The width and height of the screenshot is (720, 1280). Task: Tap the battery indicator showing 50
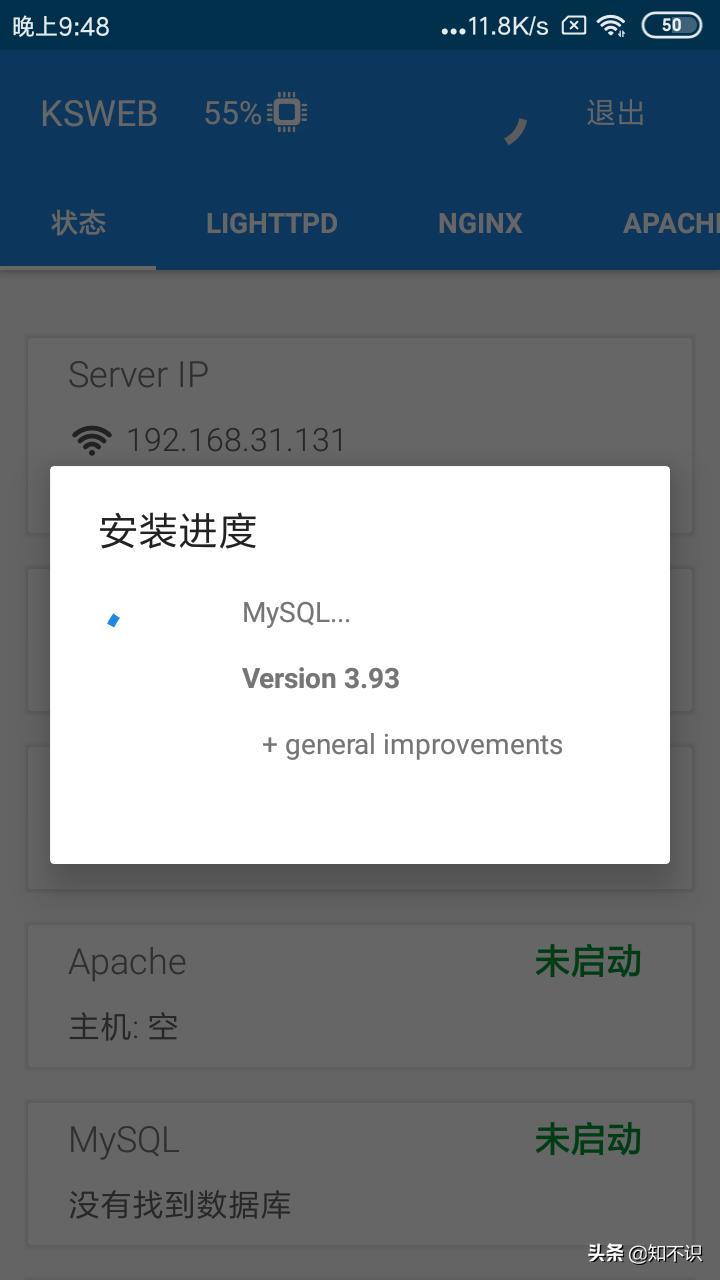pos(672,25)
